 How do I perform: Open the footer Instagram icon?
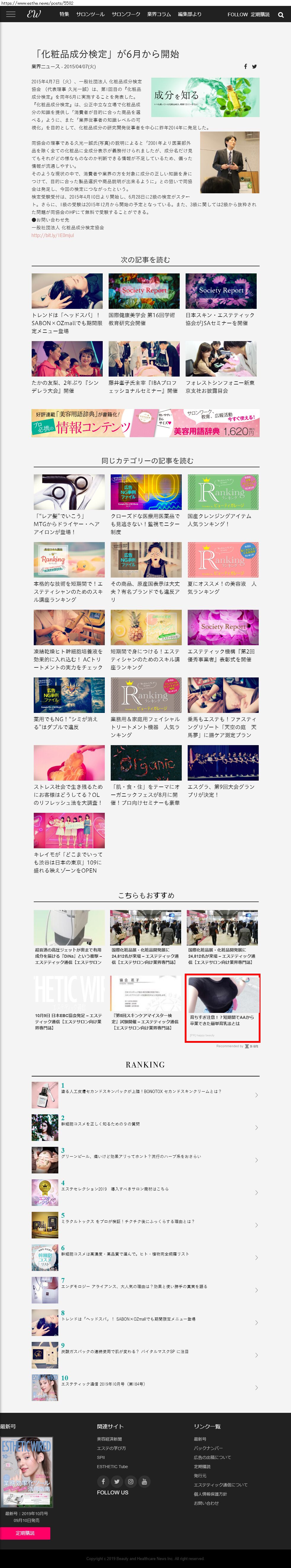click(131, 1482)
